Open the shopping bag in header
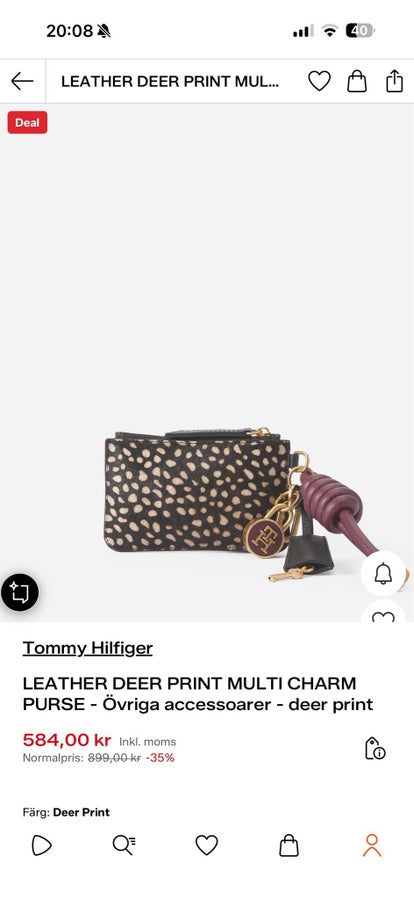 point(357,81)
